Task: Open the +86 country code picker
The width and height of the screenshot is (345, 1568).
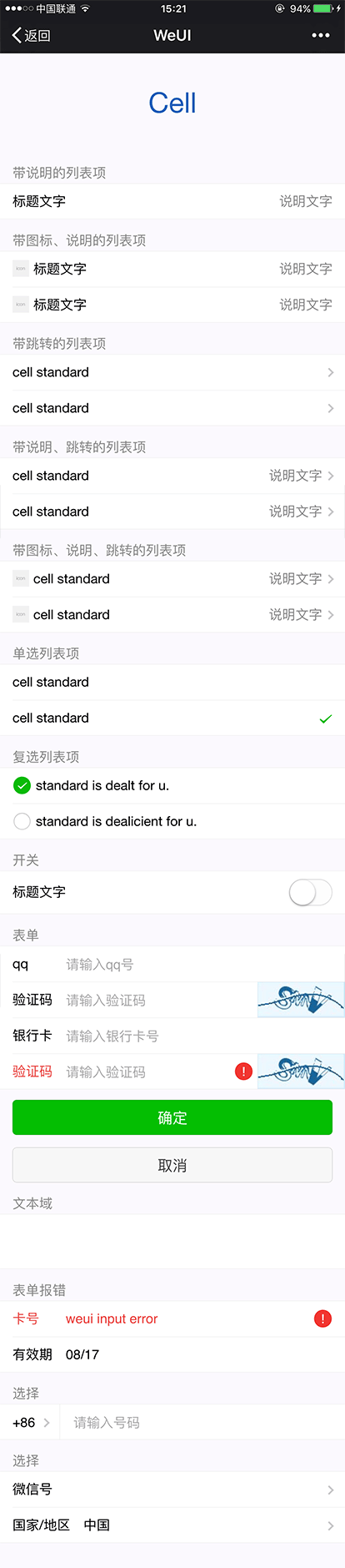Action: click(31, 1422)
